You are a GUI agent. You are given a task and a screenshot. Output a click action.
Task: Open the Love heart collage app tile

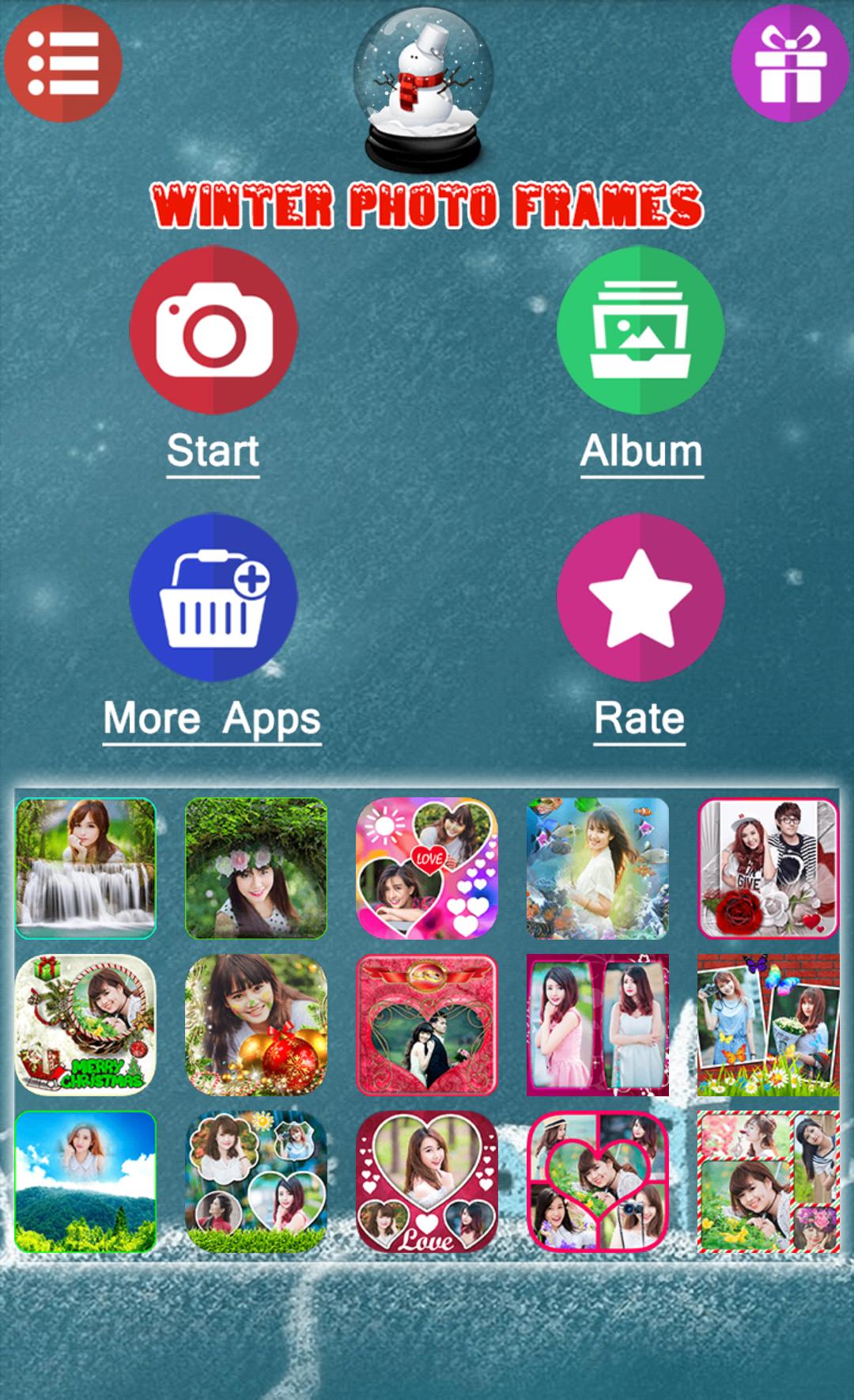click(x=427, y=1182)
